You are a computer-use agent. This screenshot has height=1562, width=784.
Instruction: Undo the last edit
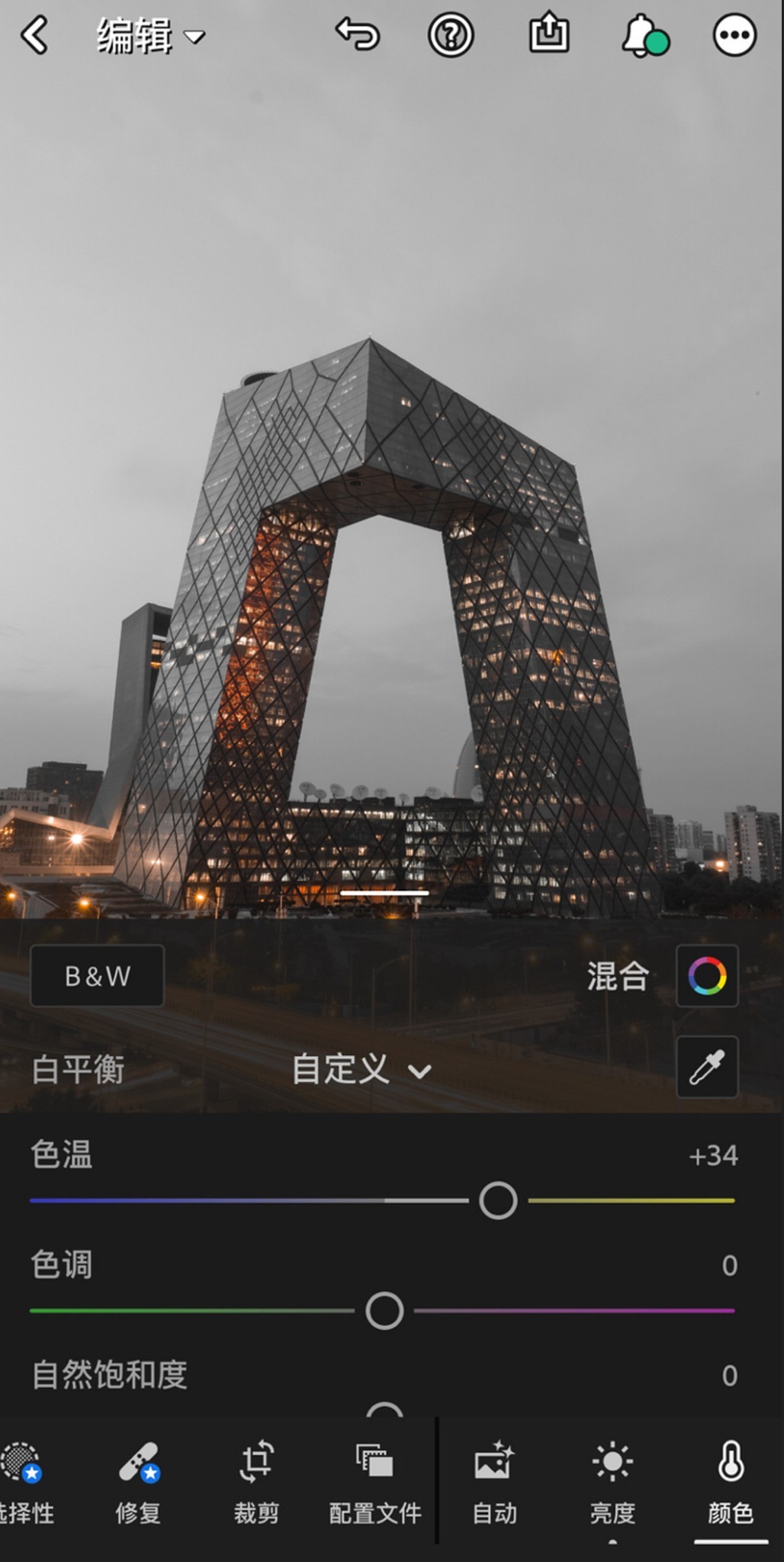tap(358, 35)
